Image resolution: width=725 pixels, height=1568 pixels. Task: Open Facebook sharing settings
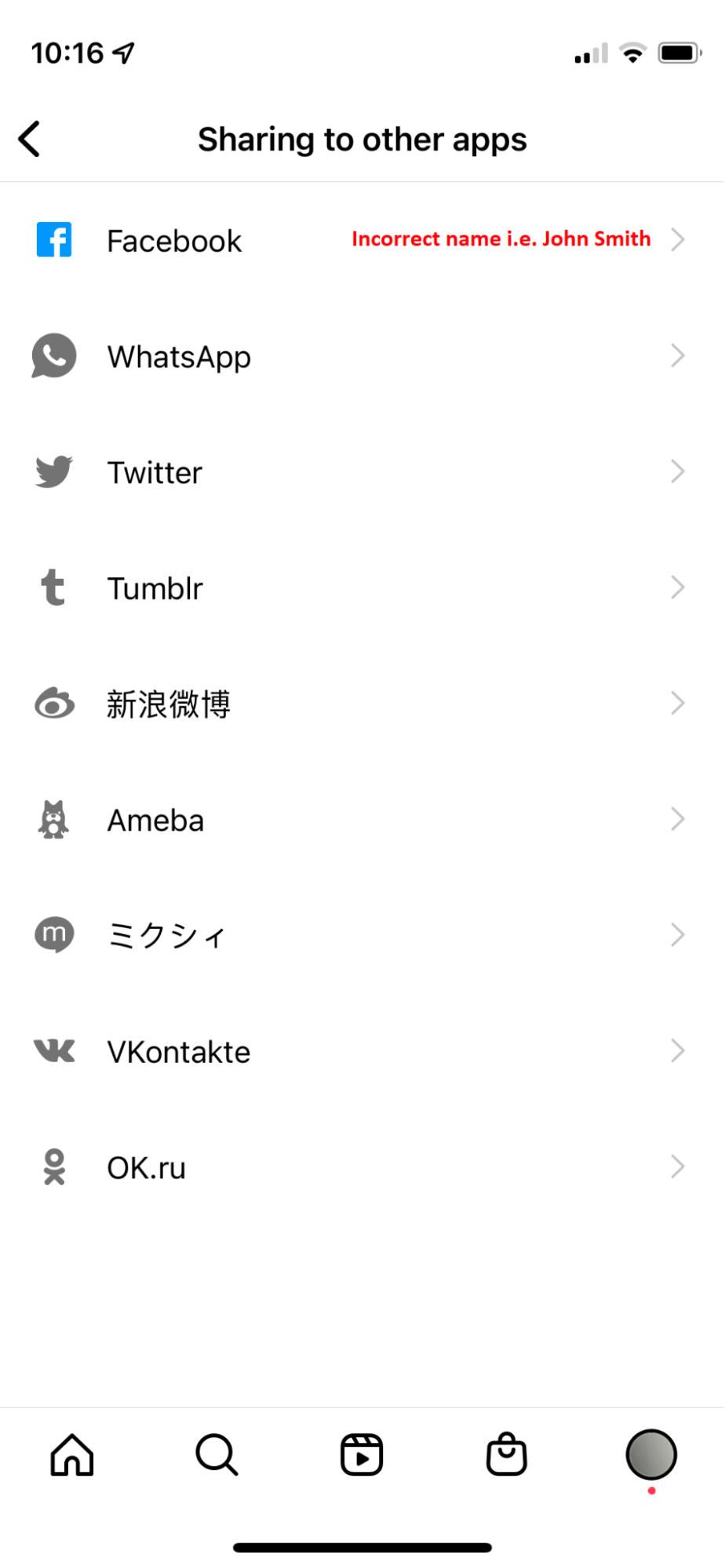tap(361, 240)
